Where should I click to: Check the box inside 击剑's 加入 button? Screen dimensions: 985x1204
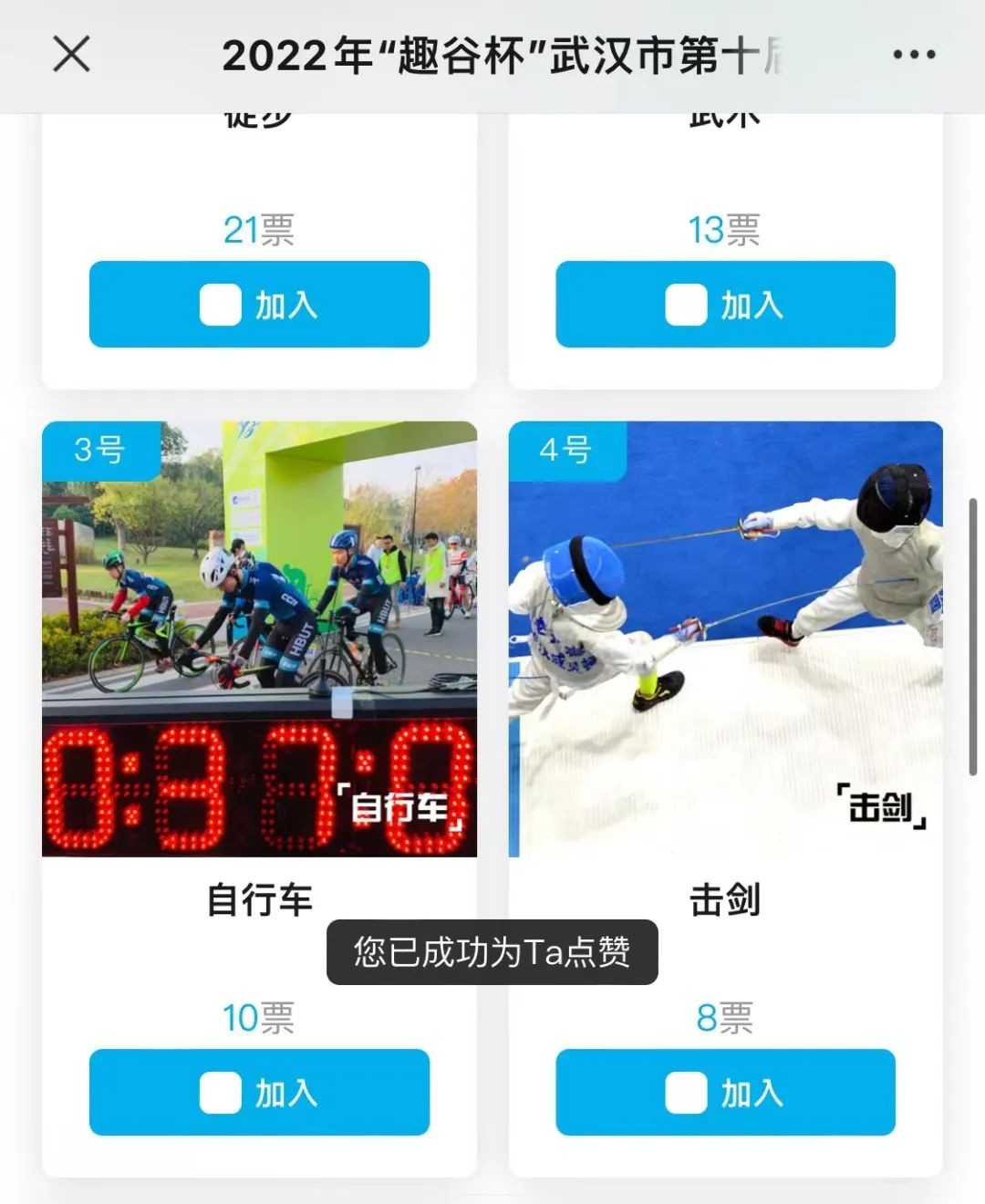(x=685, y=1094)
